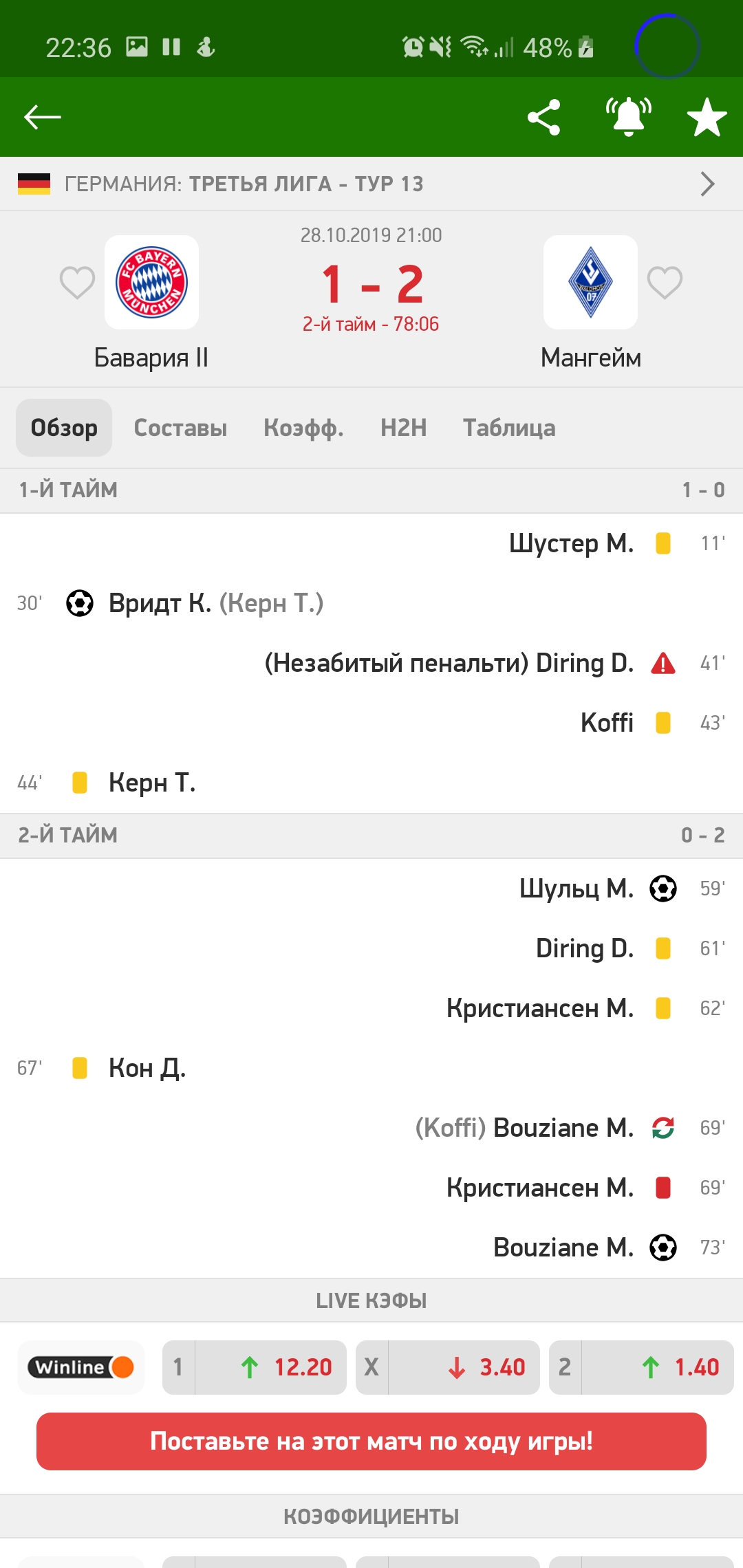Tap Поставьте на этот матч по ходу игры
The height and width of the screenshot is (1568, 743).
click(371, 1441)
